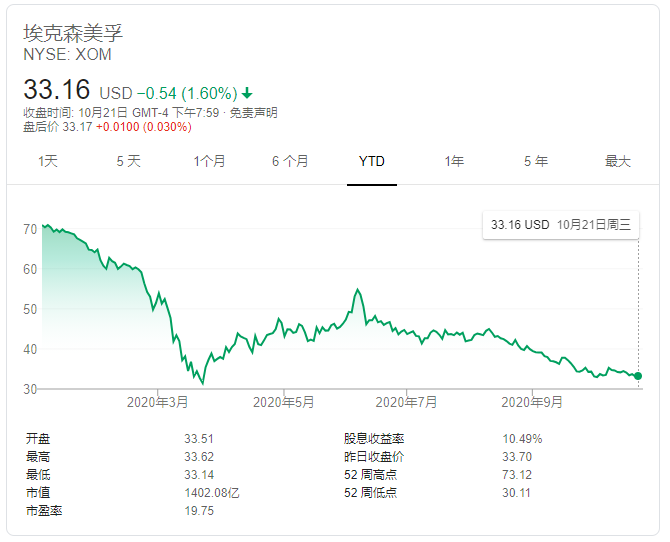This screenshot has width=670, height=542.
Task: Select the 5 天 chart range
Action: click(128, 161)
